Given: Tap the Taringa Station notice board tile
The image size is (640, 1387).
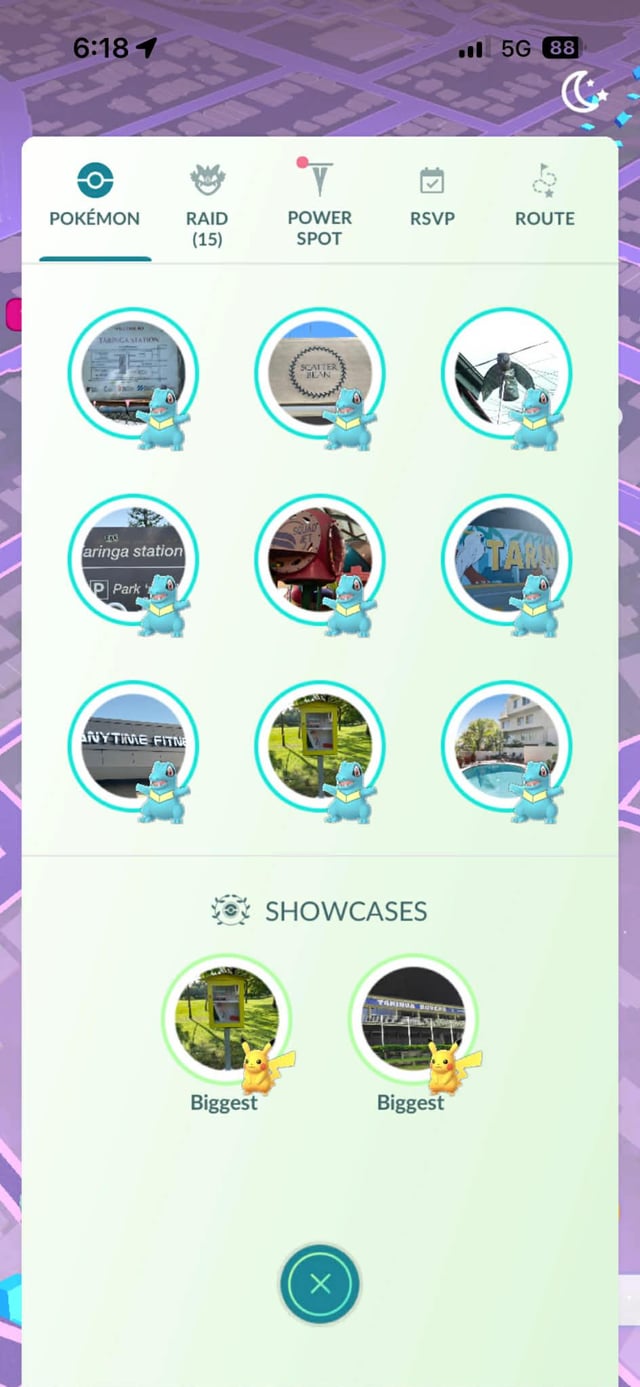Looking at the screenshot, I should point(133,373).
